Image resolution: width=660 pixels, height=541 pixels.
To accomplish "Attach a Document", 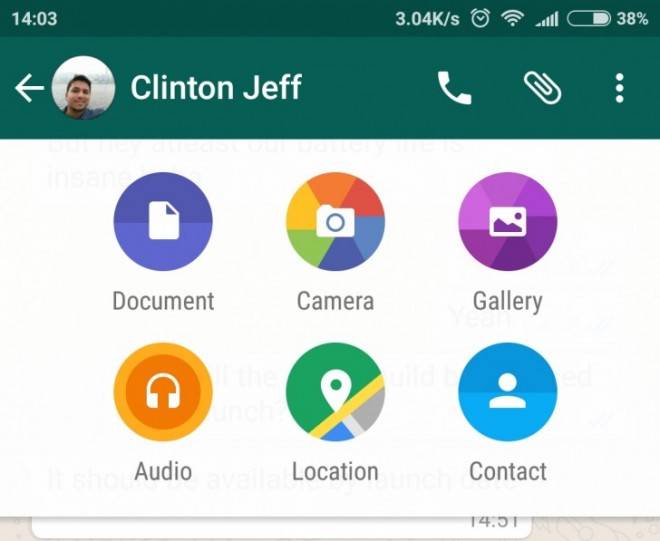I will pyautogui.click(x=163, y=222).
